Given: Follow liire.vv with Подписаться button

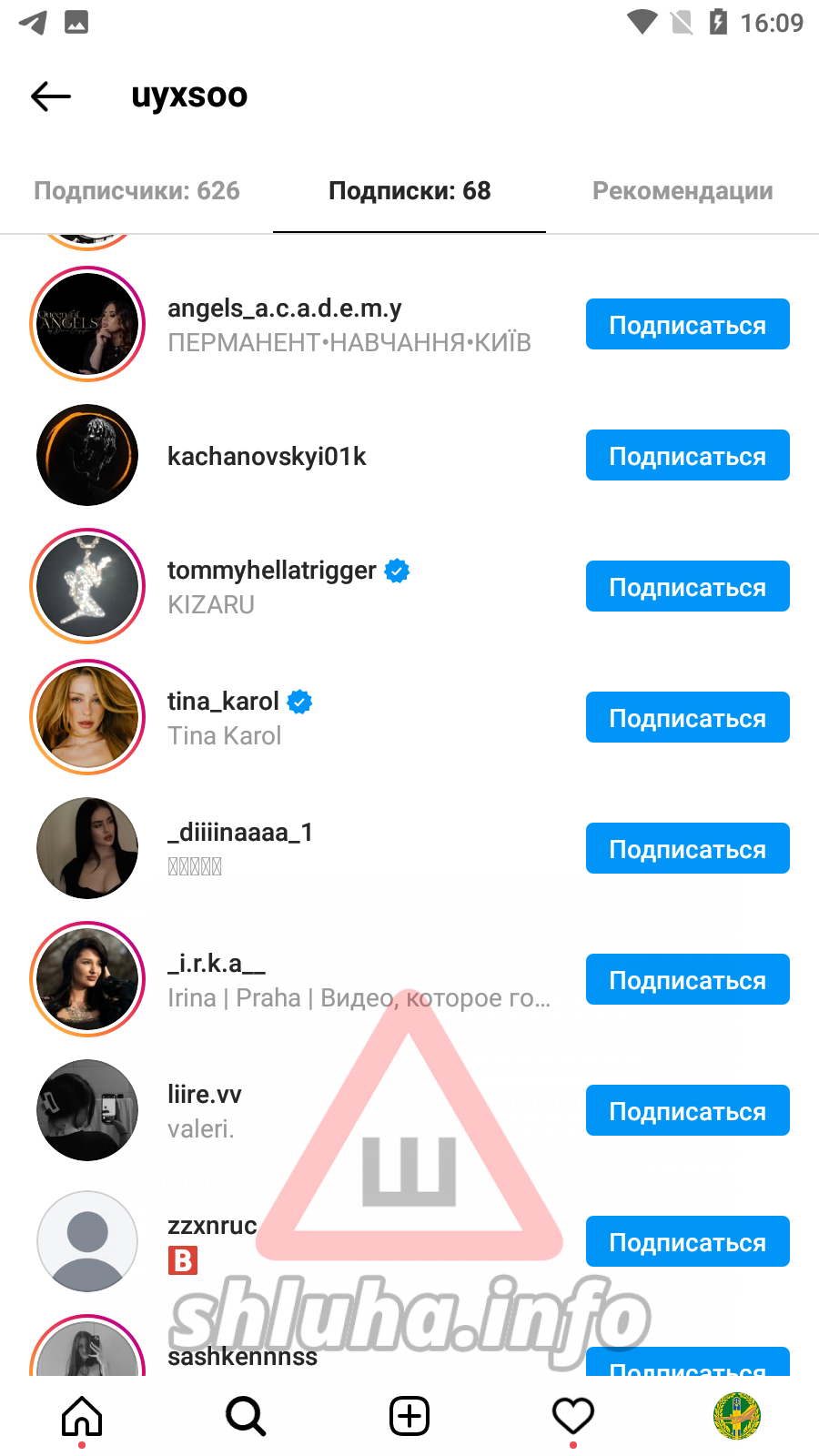Looking at the screenshot, I should point(688,1111).
